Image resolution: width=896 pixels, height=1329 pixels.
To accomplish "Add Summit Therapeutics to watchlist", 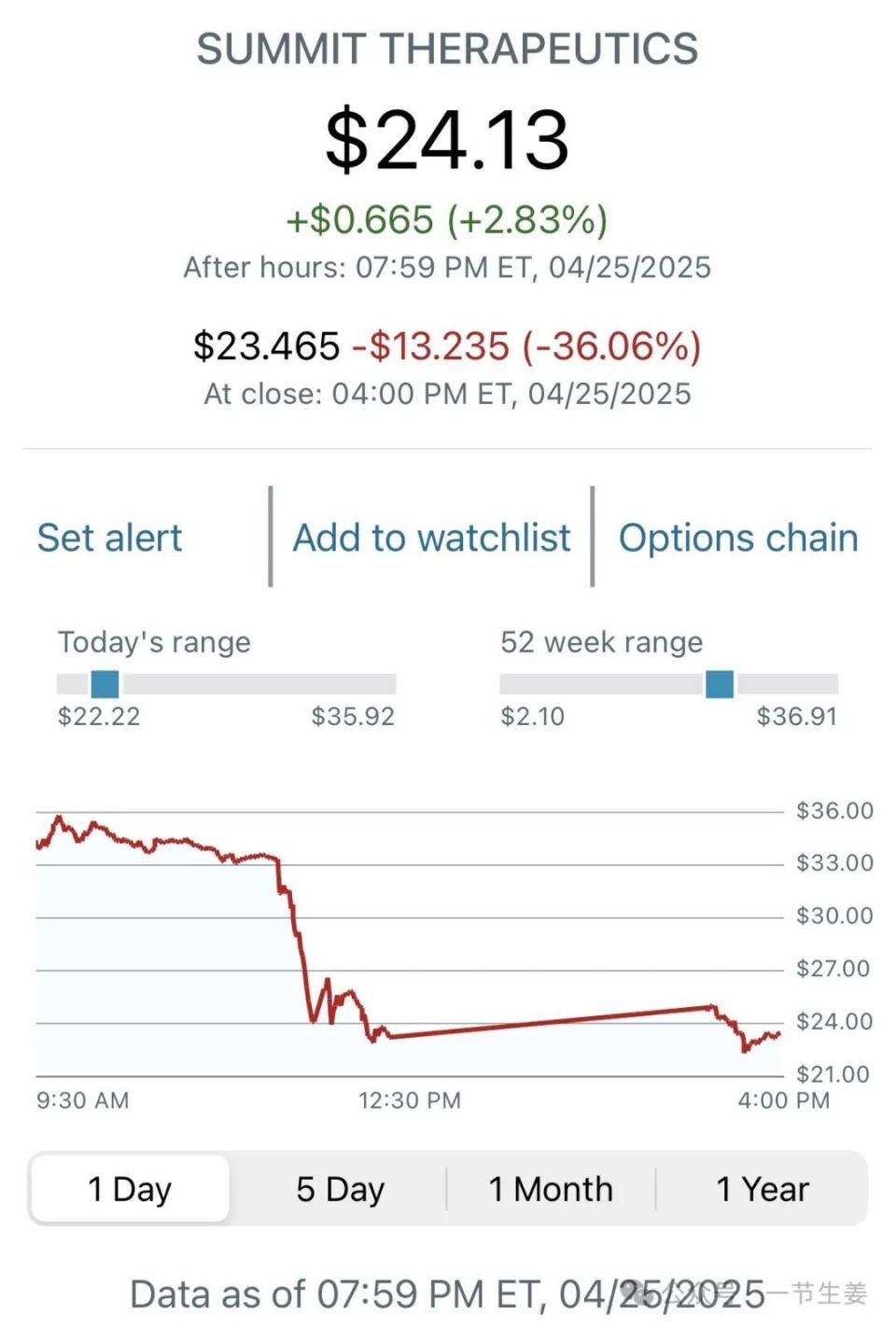I will (432, 538).
